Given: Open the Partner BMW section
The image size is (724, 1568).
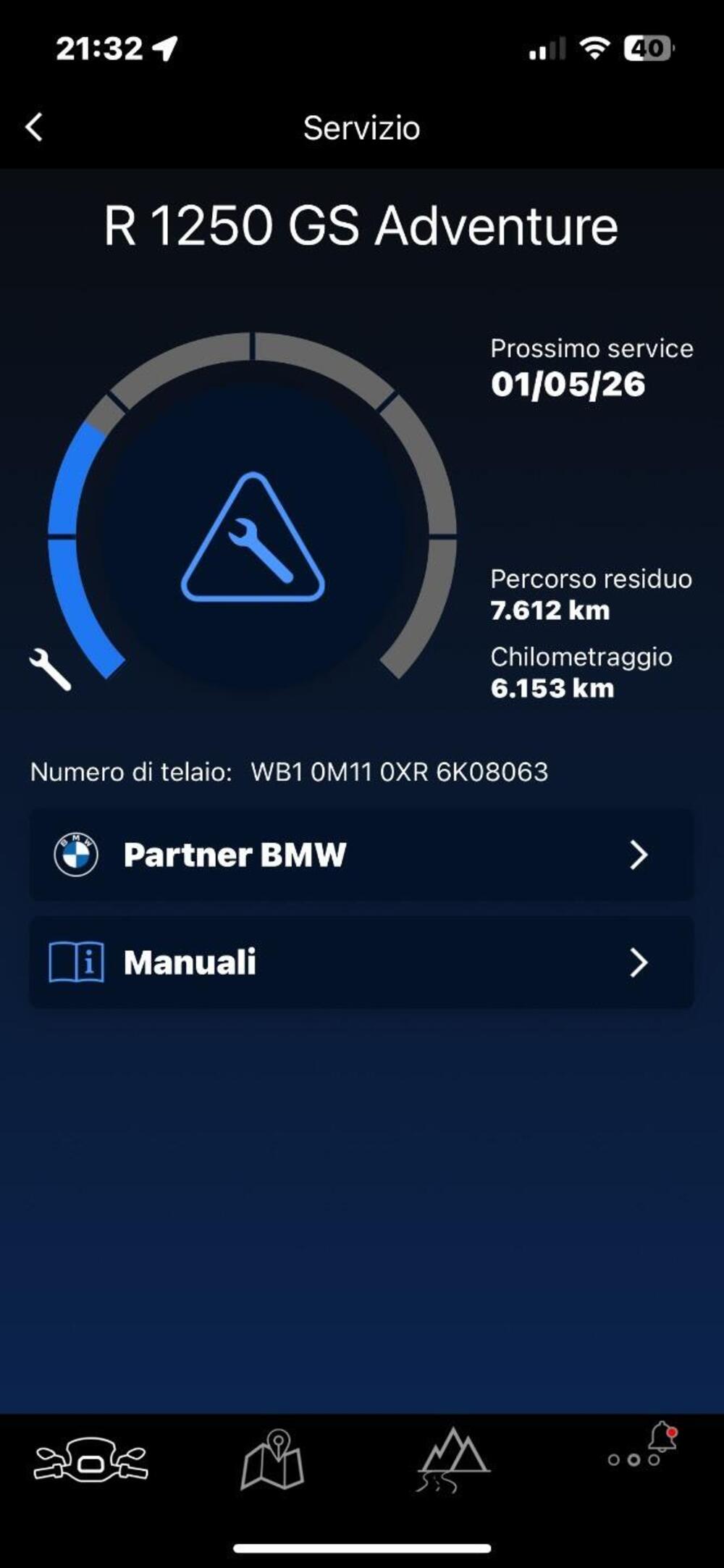Looking at the screenshot, I should click(362, 855).
